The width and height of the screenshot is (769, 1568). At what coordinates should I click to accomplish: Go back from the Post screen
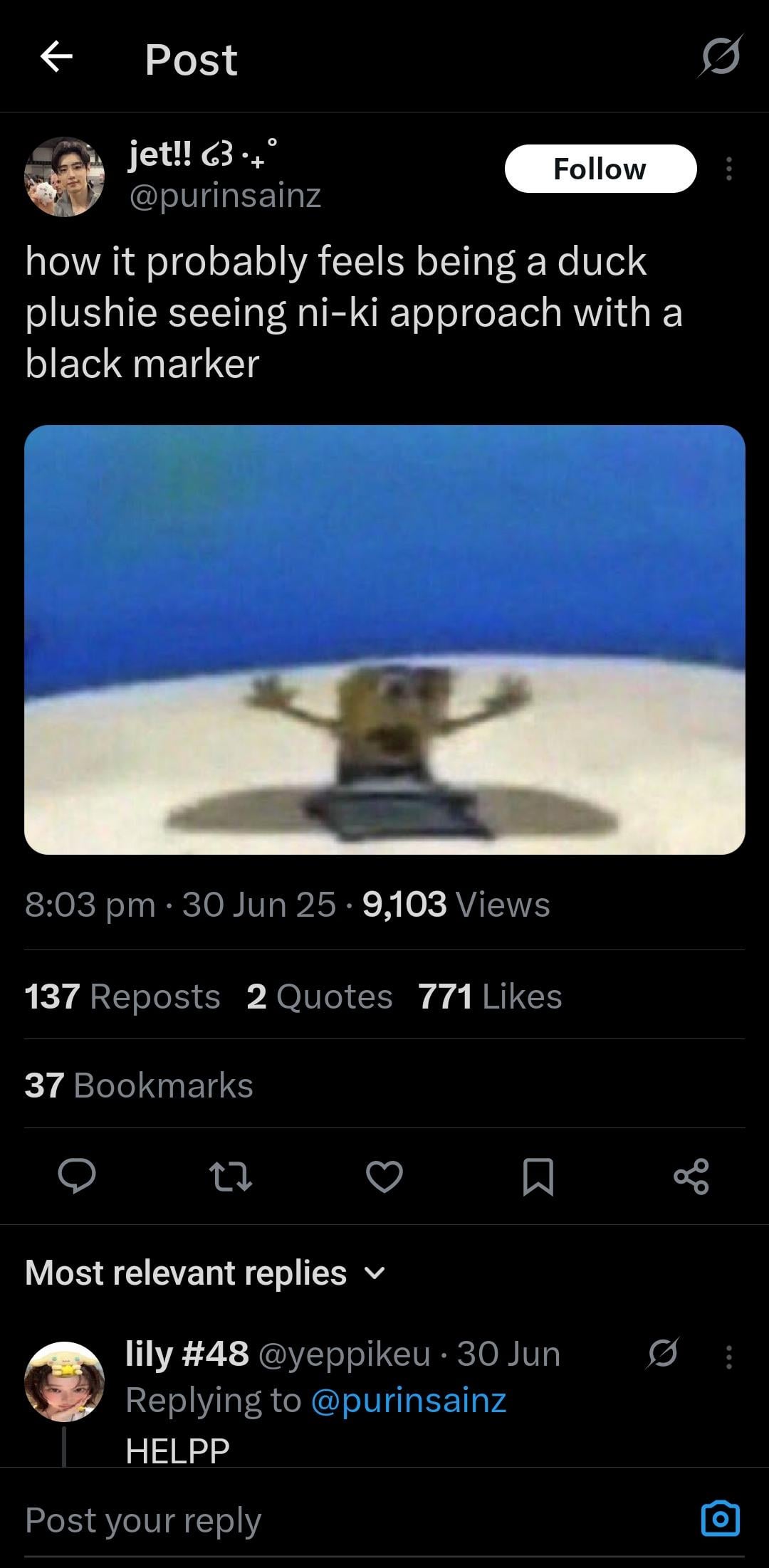click(x=56, y=57)
